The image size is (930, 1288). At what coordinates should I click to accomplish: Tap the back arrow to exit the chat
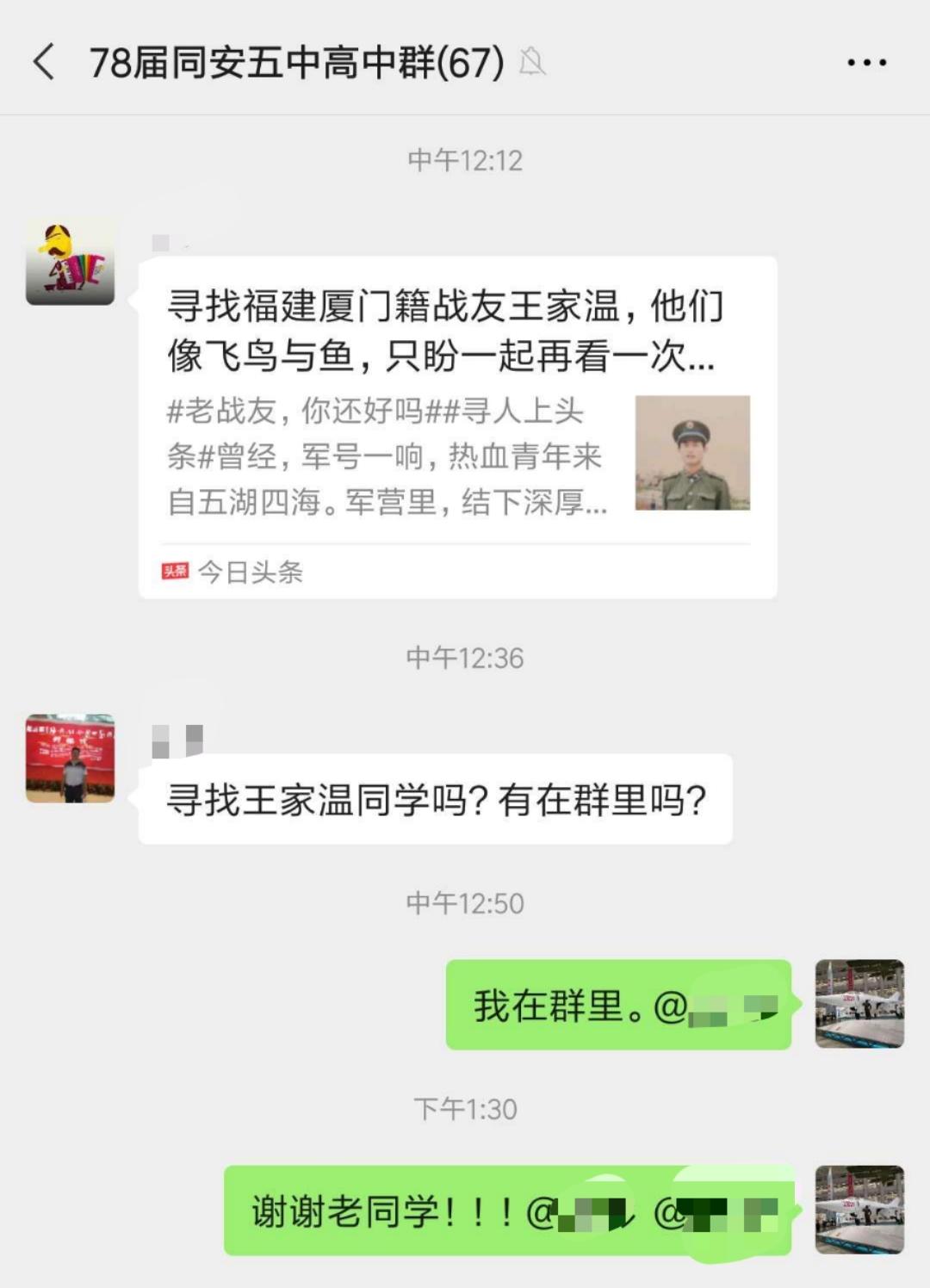coord(45,62)
